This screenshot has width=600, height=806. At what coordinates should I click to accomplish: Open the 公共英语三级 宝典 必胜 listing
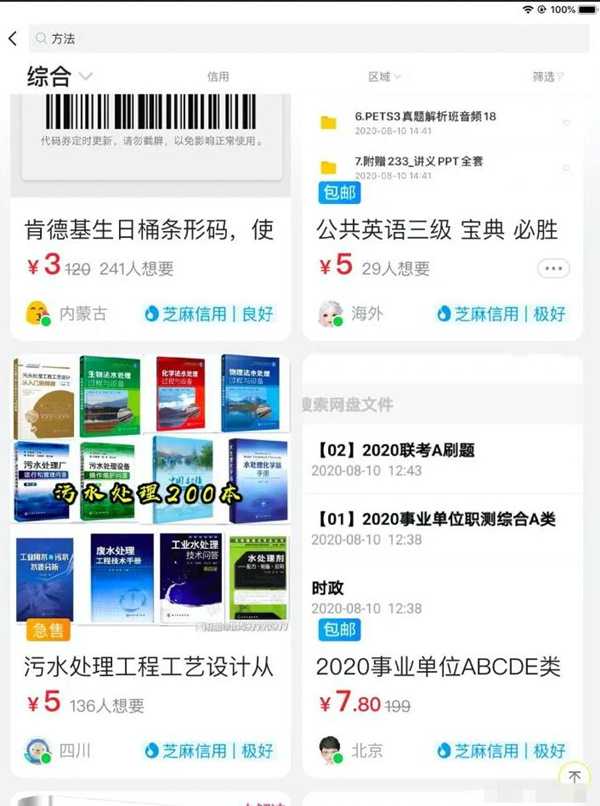(x=437, y=231)
